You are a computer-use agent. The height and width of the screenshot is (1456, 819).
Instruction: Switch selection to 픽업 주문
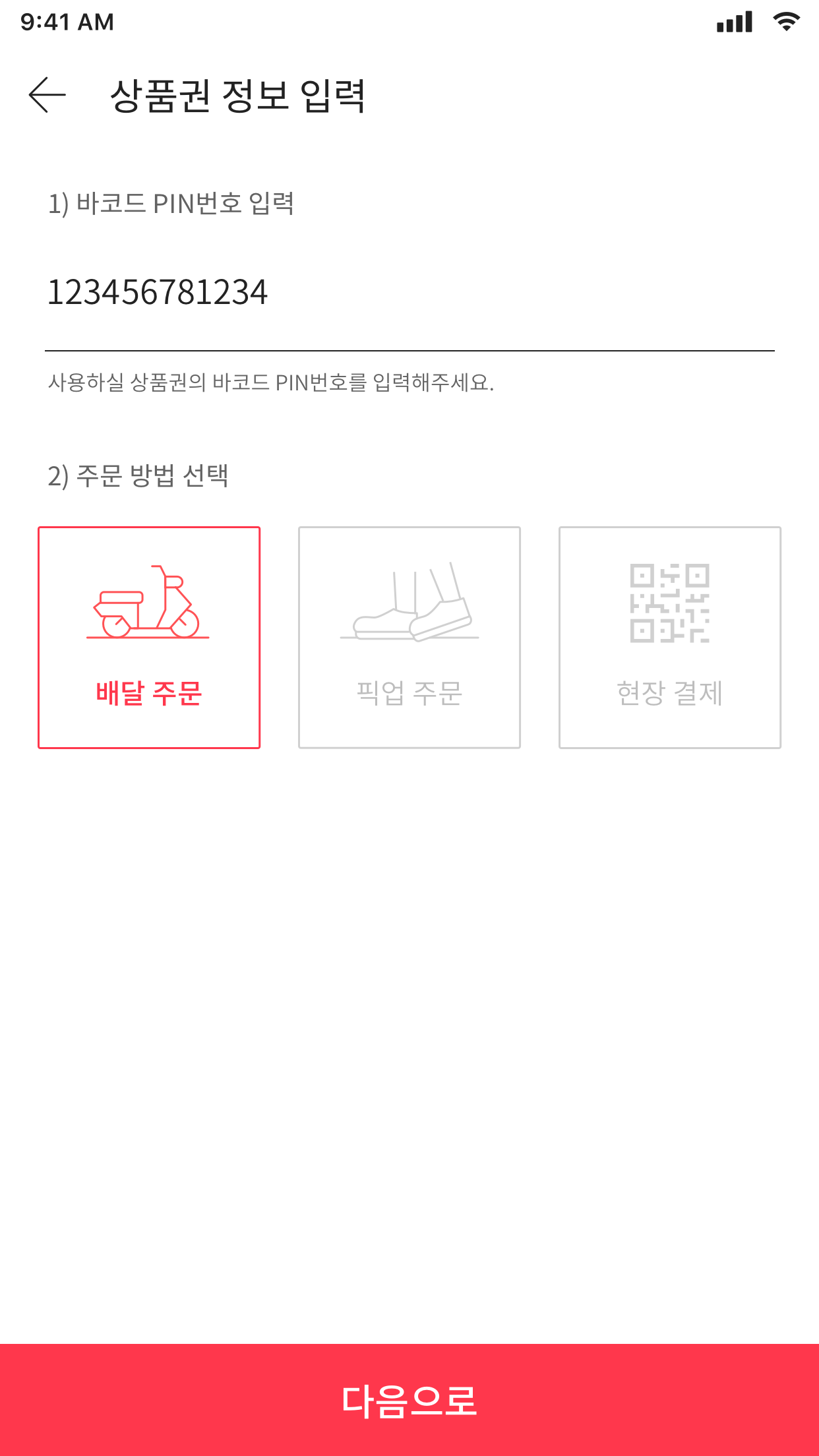click(x=409, y=636)
